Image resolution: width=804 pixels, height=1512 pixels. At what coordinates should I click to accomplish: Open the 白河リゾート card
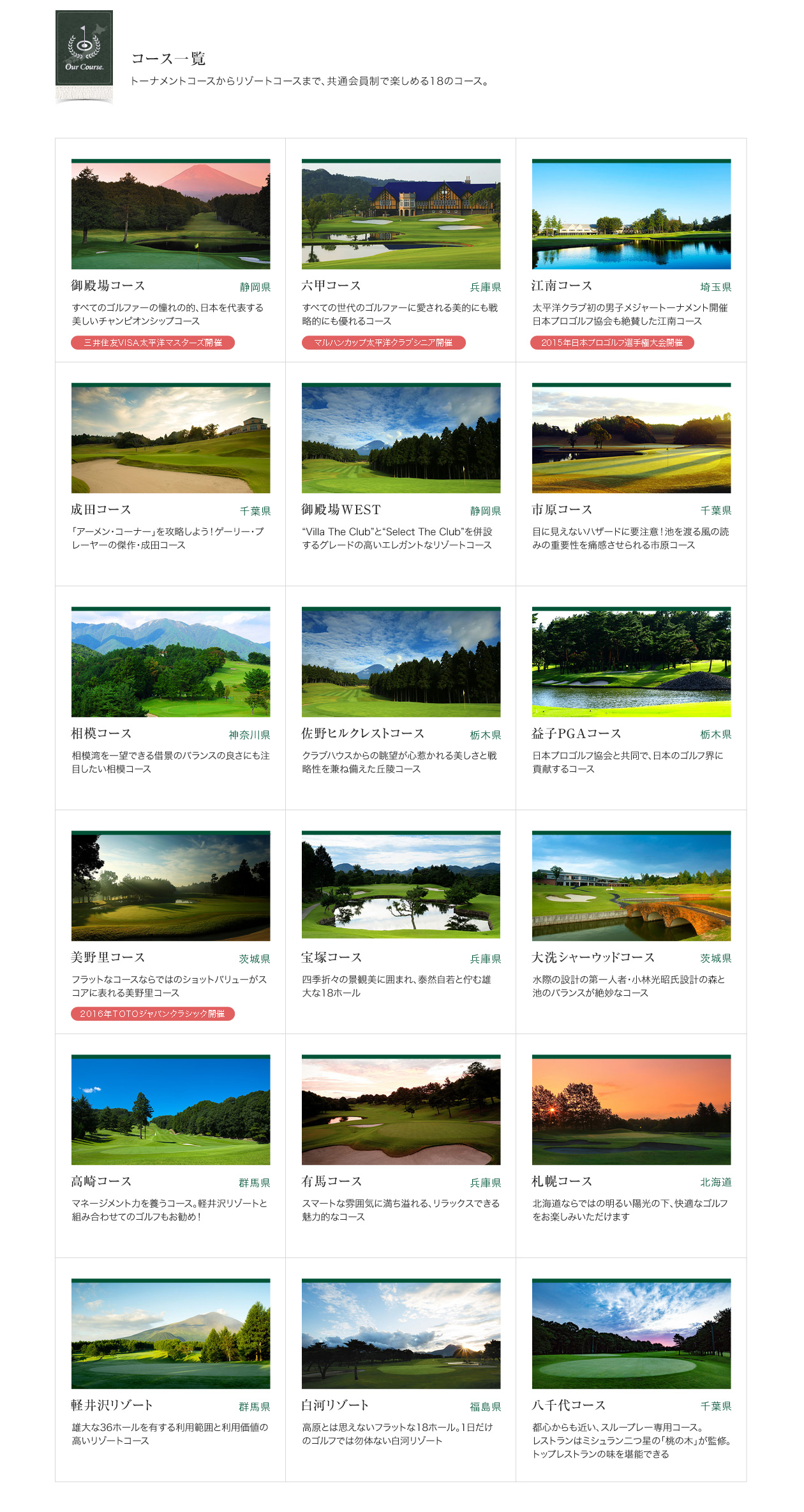pos(401,1370)
